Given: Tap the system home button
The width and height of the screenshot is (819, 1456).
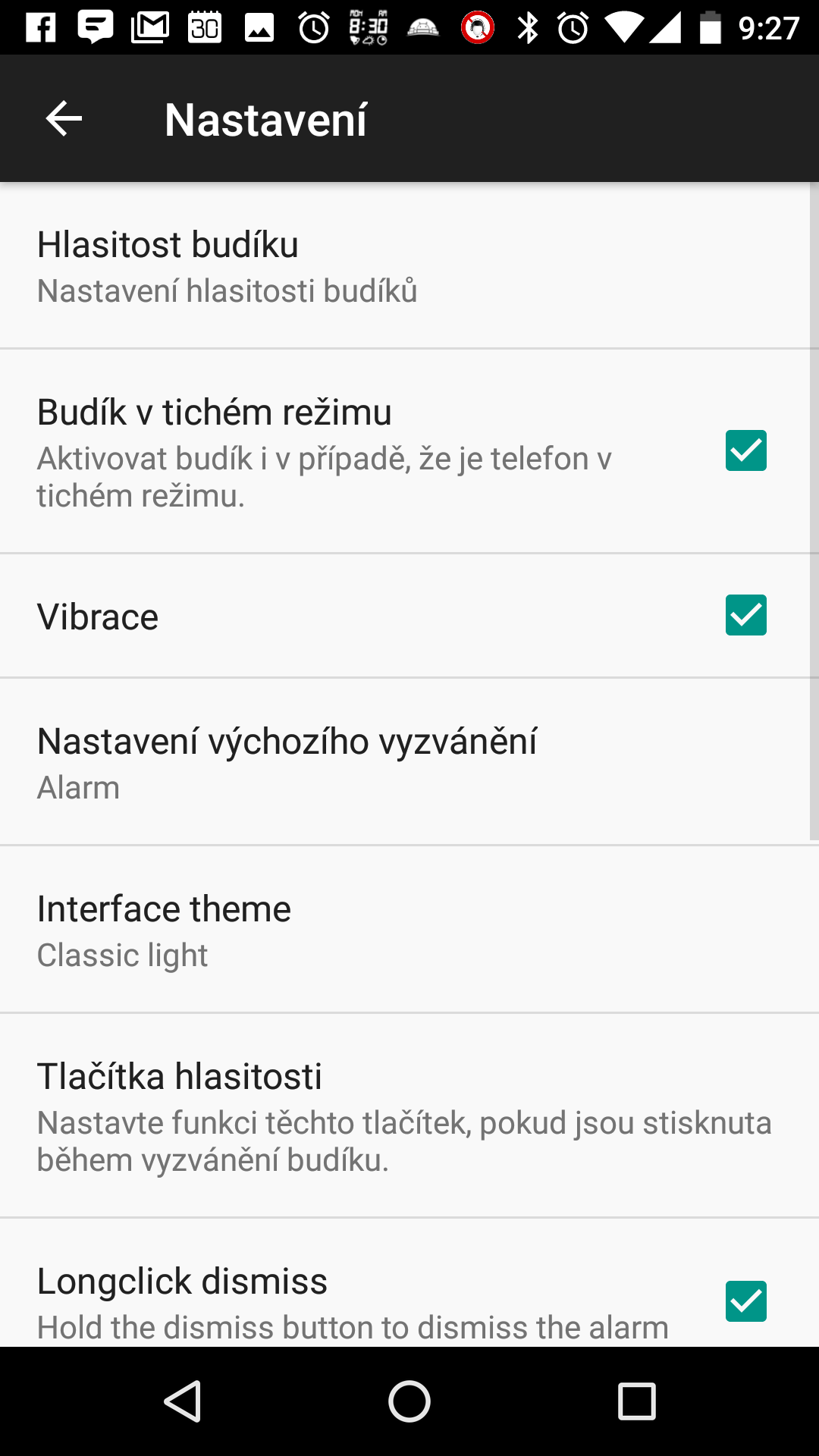Looking at the screenshot, I should pyautogui.click(x=409, y=1401).
